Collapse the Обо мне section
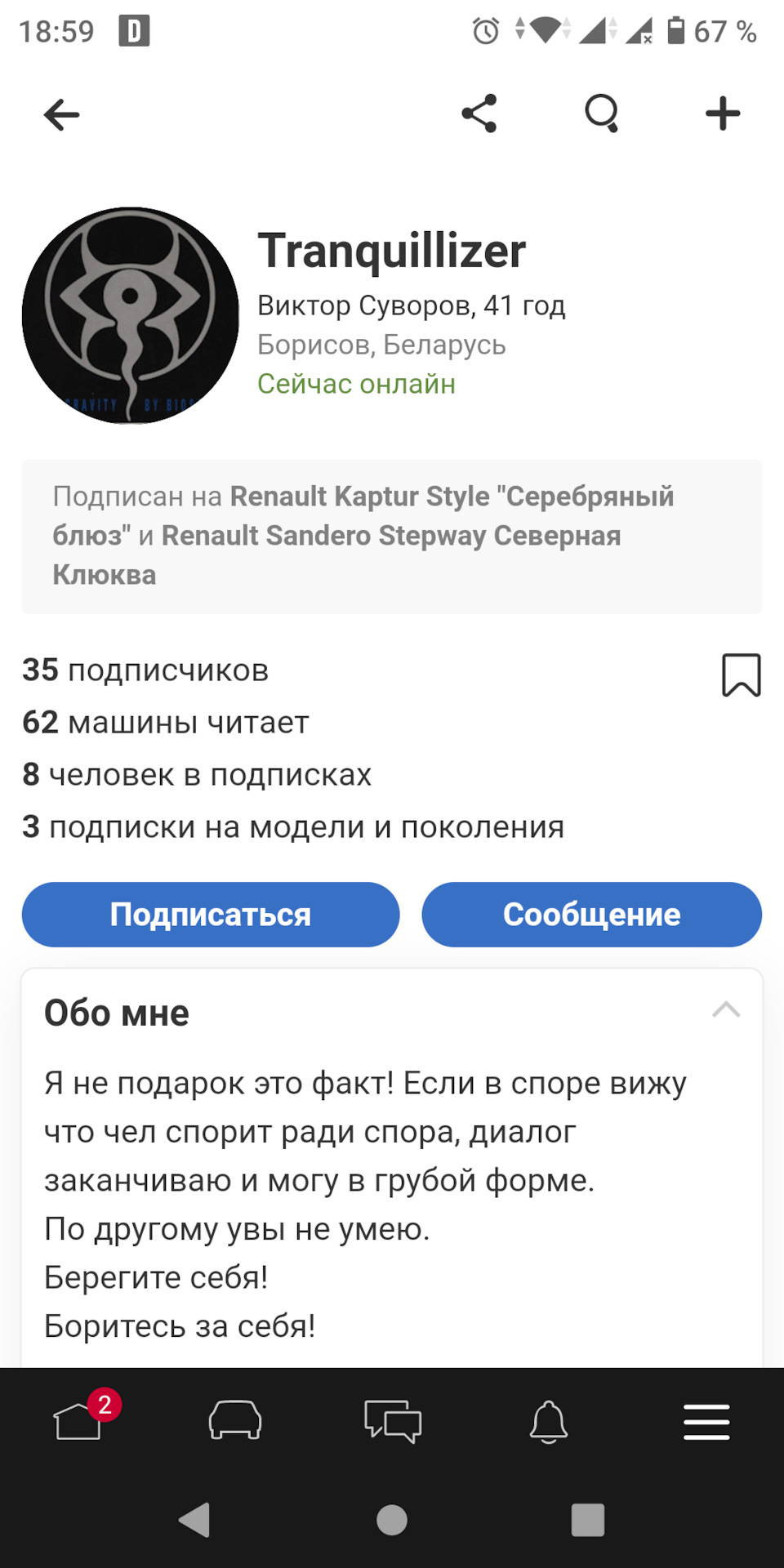The height and width of the screenshot is (1568, 784). click(x=725, y=1011)
